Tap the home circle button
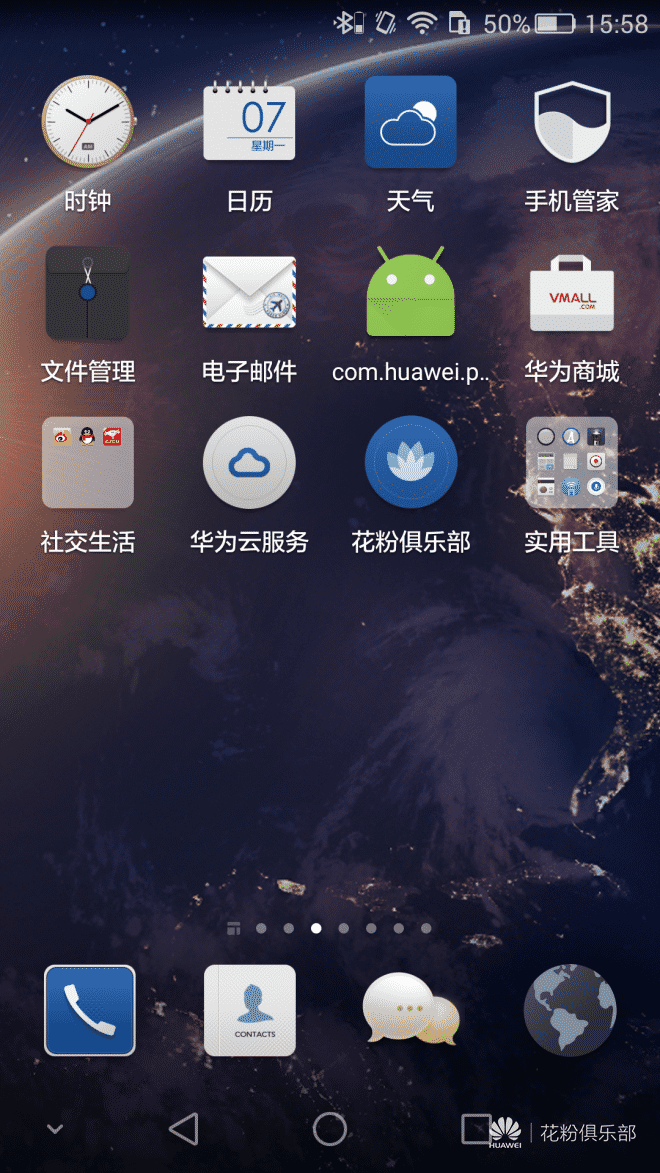660x1173 pixels. (x=330, y=1129)
